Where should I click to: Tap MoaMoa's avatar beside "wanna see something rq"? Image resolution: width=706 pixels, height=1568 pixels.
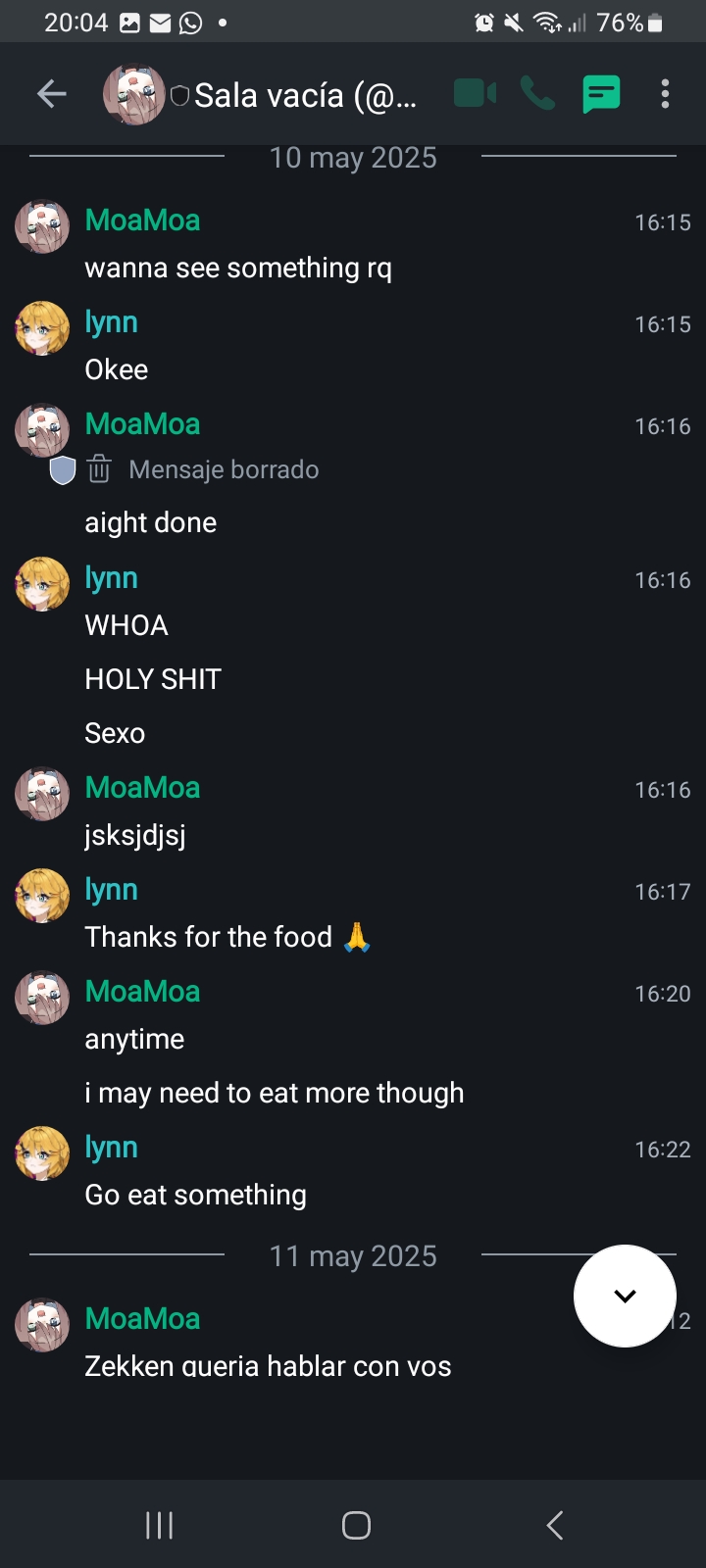pos(42,226)
